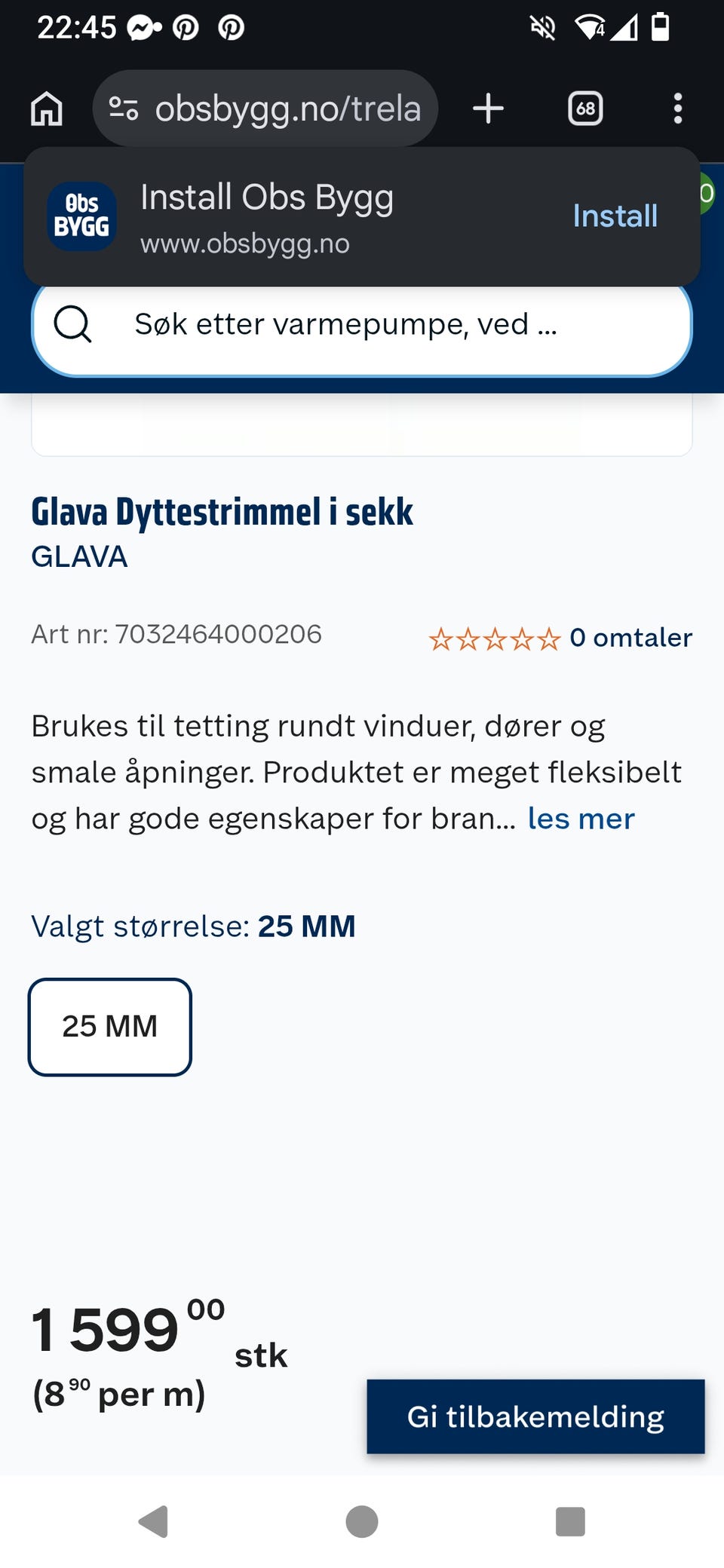
Task: Open the Chrome three-dot menu
Action: (678, 108)
